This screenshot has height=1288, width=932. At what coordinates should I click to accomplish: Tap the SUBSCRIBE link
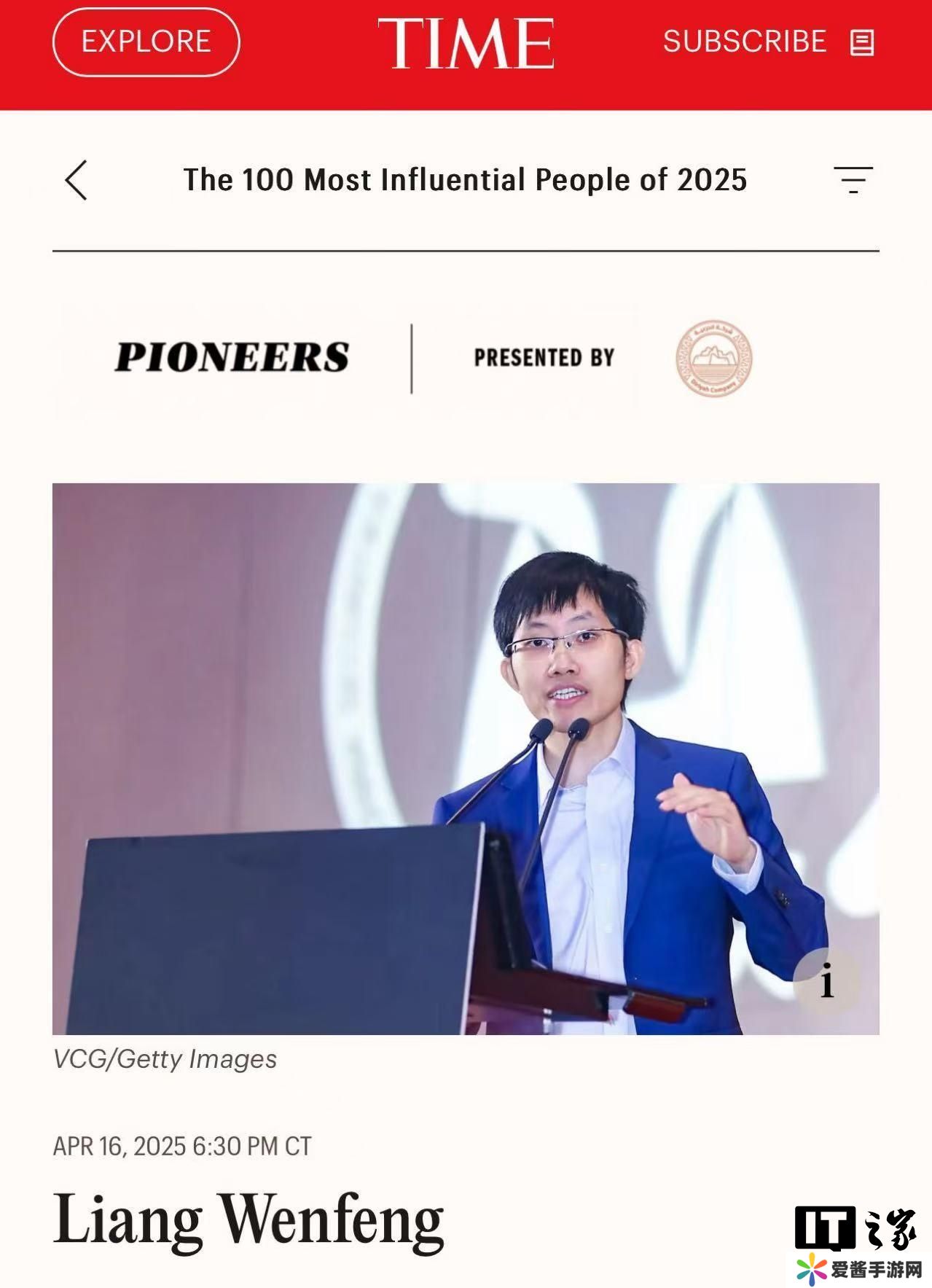pos(745,42)
